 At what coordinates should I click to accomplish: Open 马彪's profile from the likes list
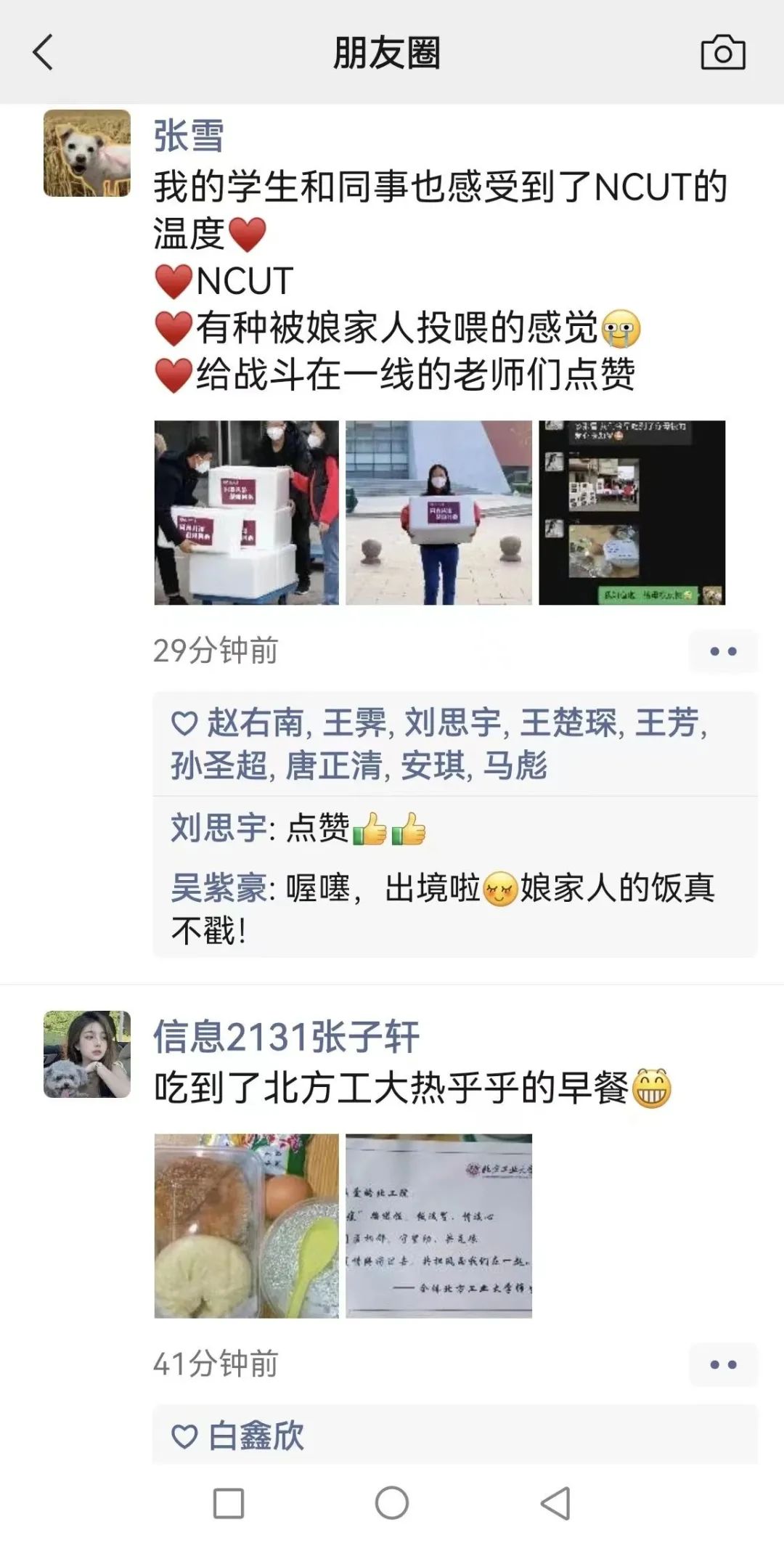pos(515,766)
